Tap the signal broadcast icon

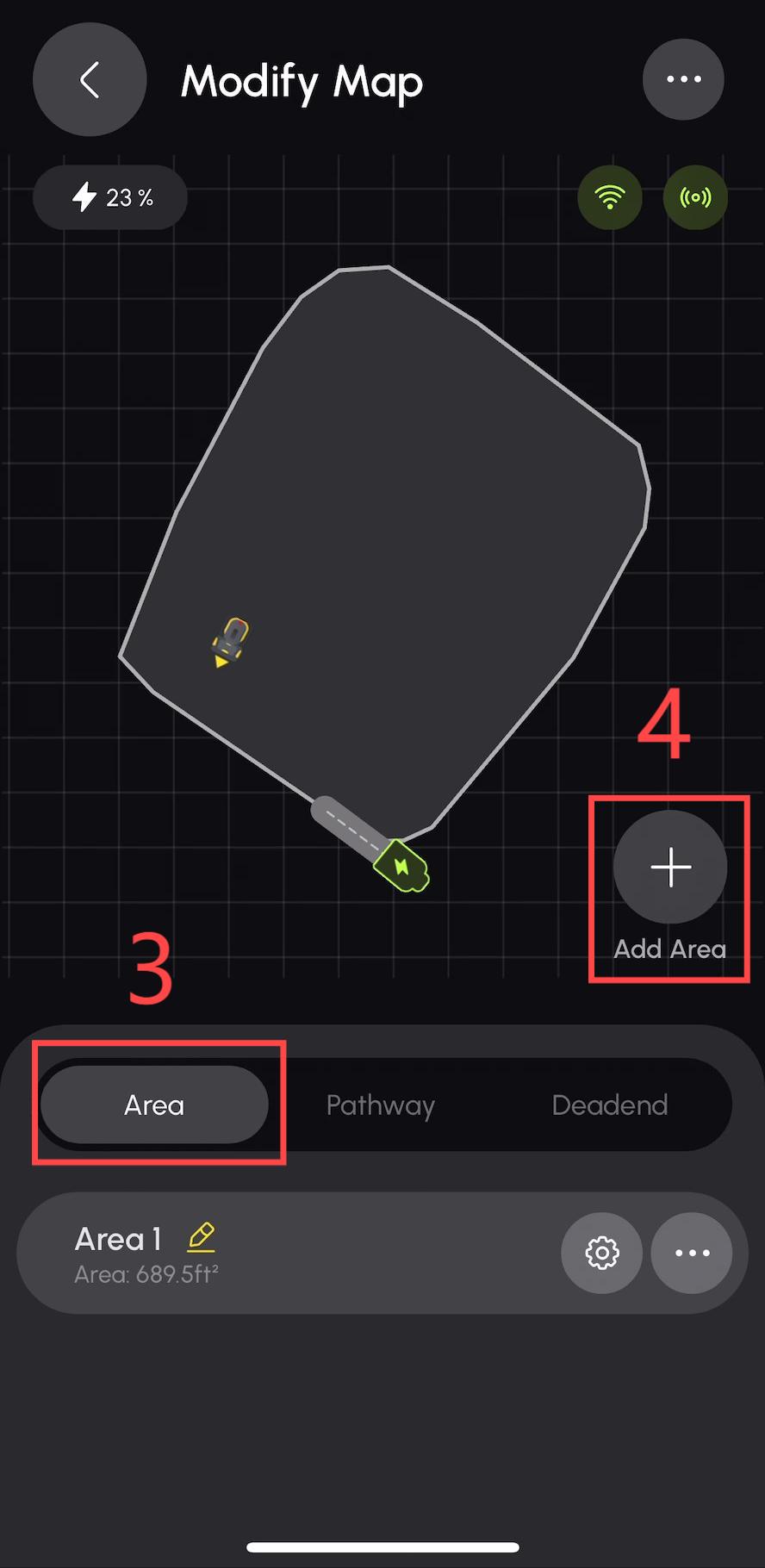[695, 198]
